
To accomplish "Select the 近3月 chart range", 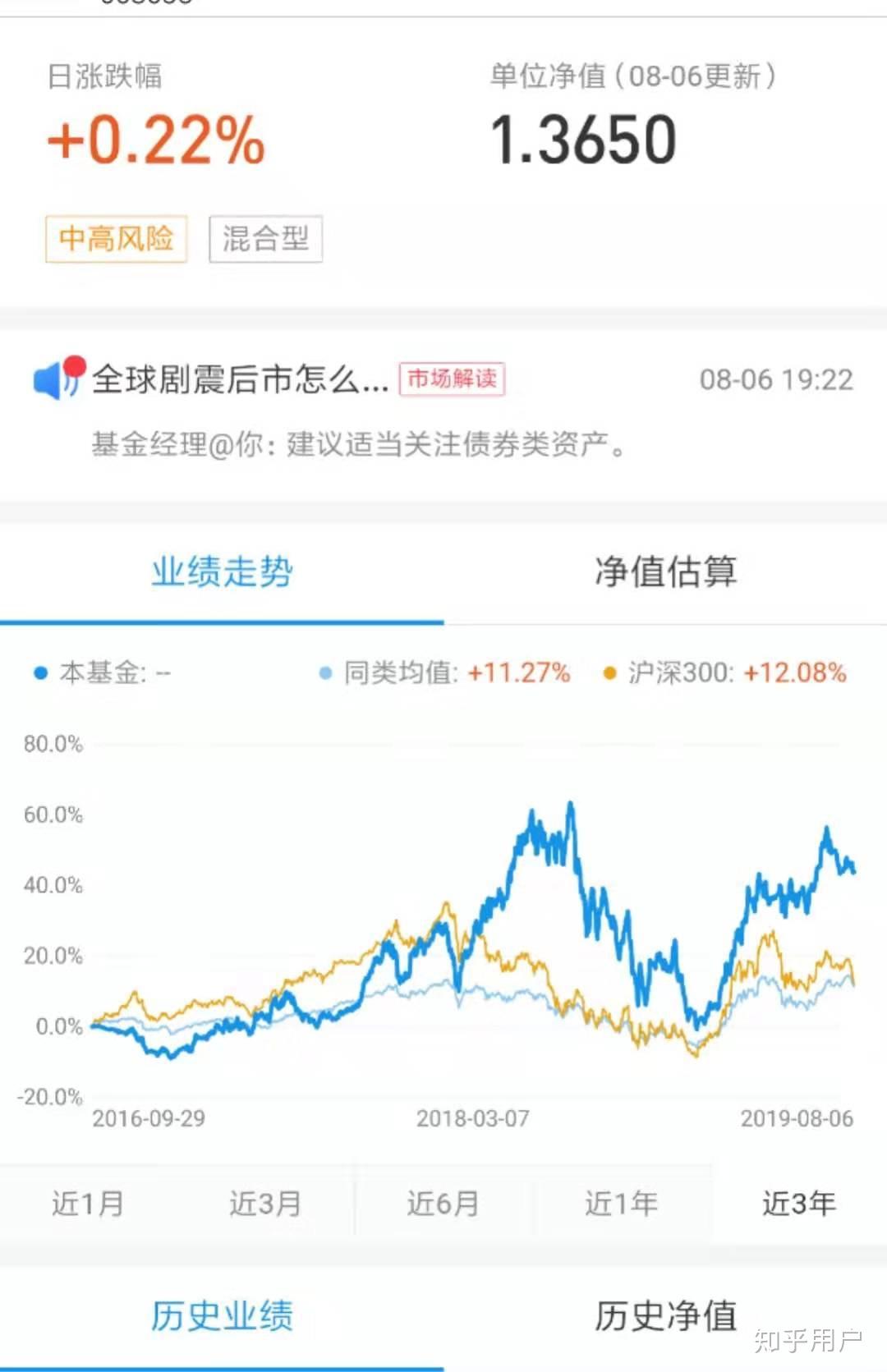I will (x=265, y=1204).
